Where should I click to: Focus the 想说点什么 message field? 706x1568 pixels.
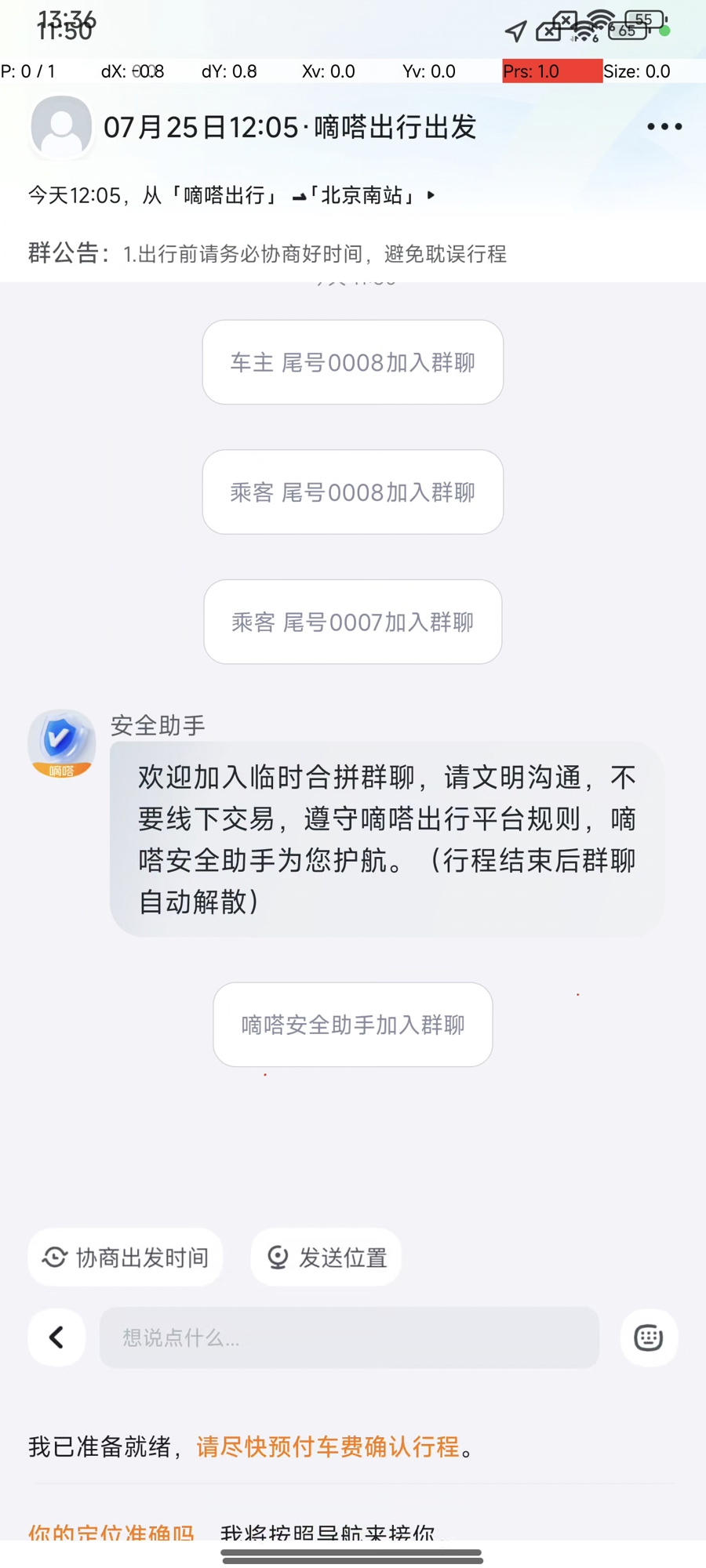click(x=349, y=1338)
